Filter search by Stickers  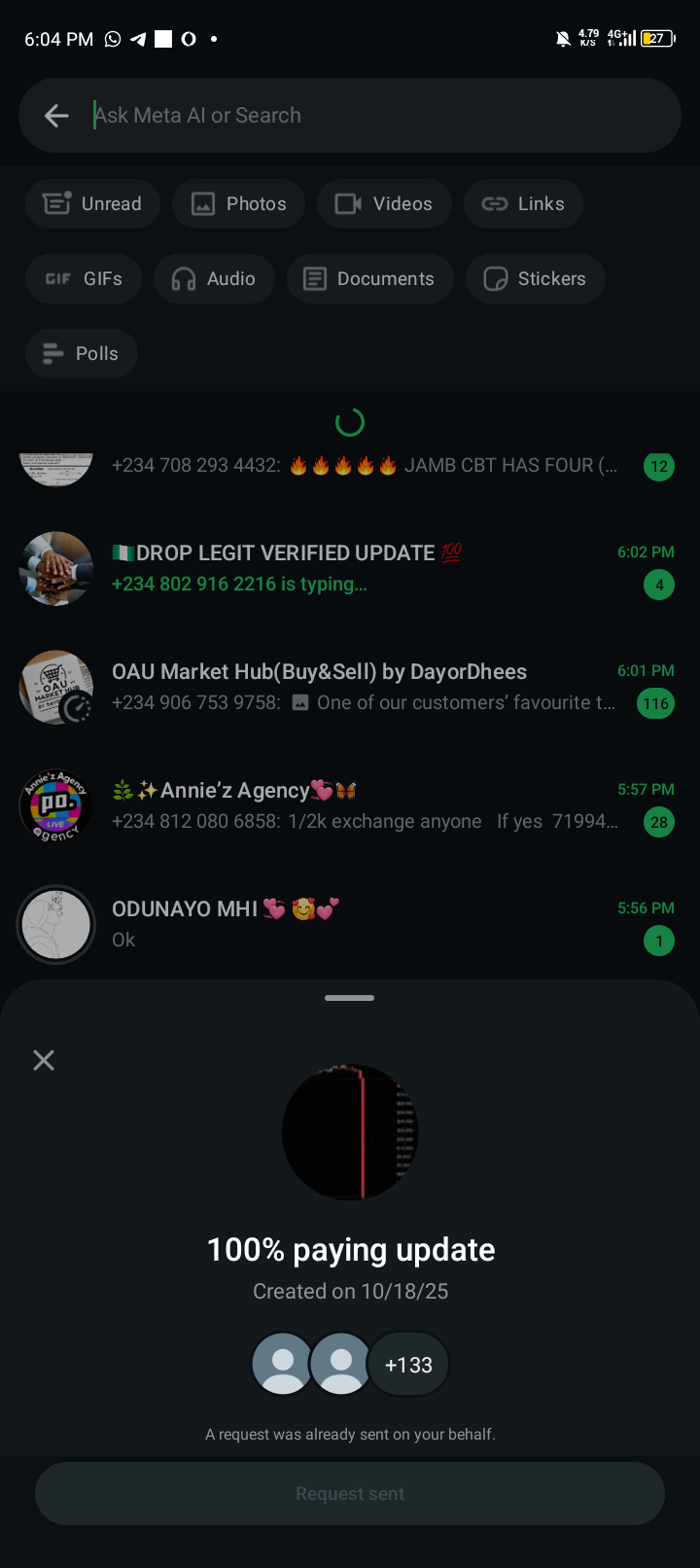click(x=535, y=279)
